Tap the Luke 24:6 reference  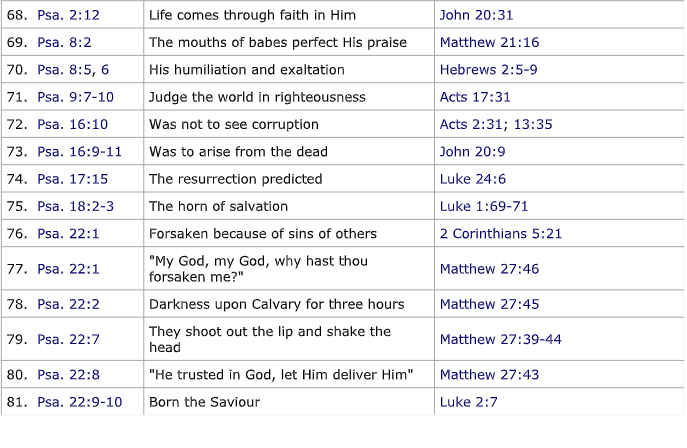[473, 179]
